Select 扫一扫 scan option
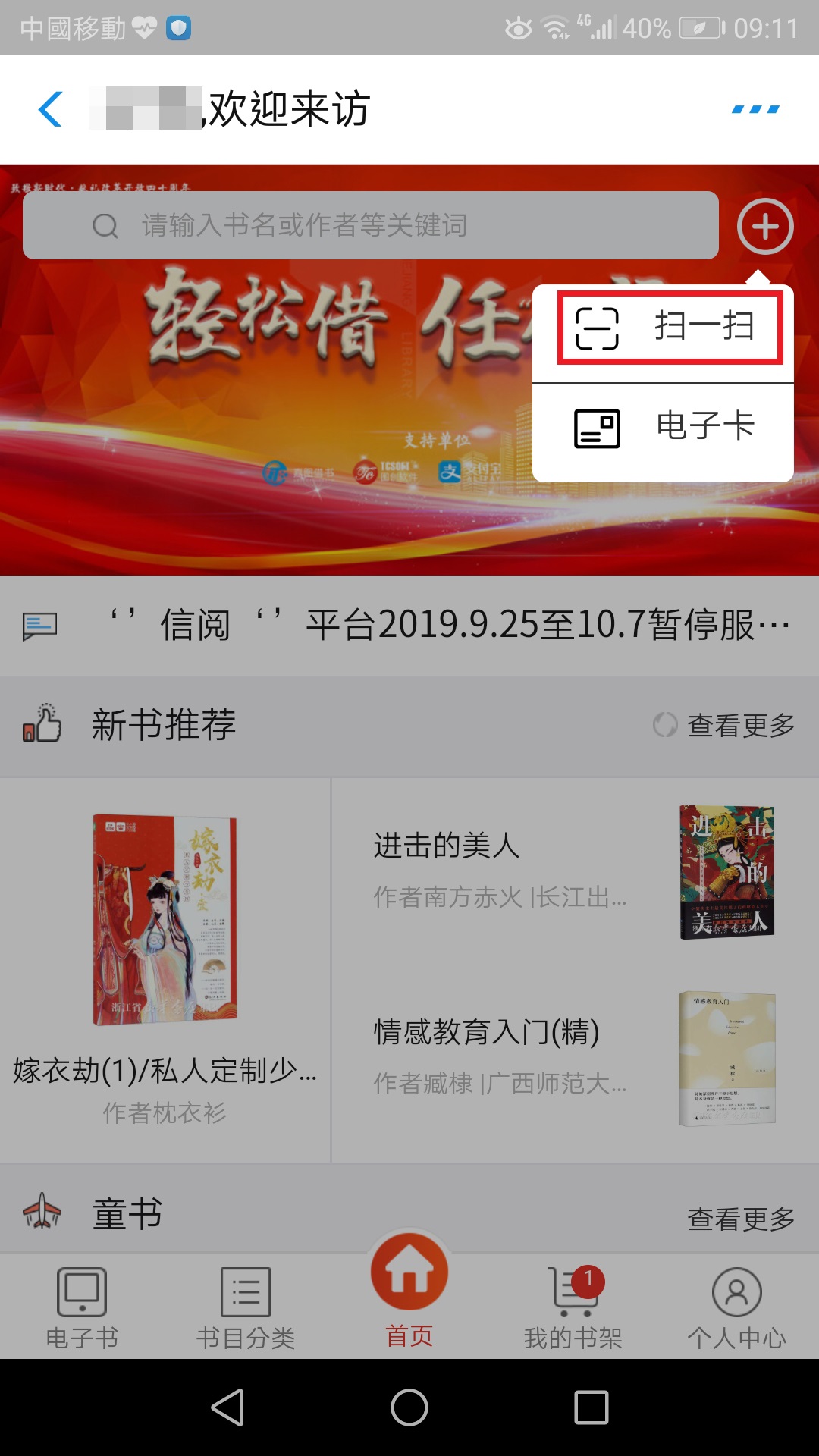This screenshot has height=1456, width=819. coord(670,328)
